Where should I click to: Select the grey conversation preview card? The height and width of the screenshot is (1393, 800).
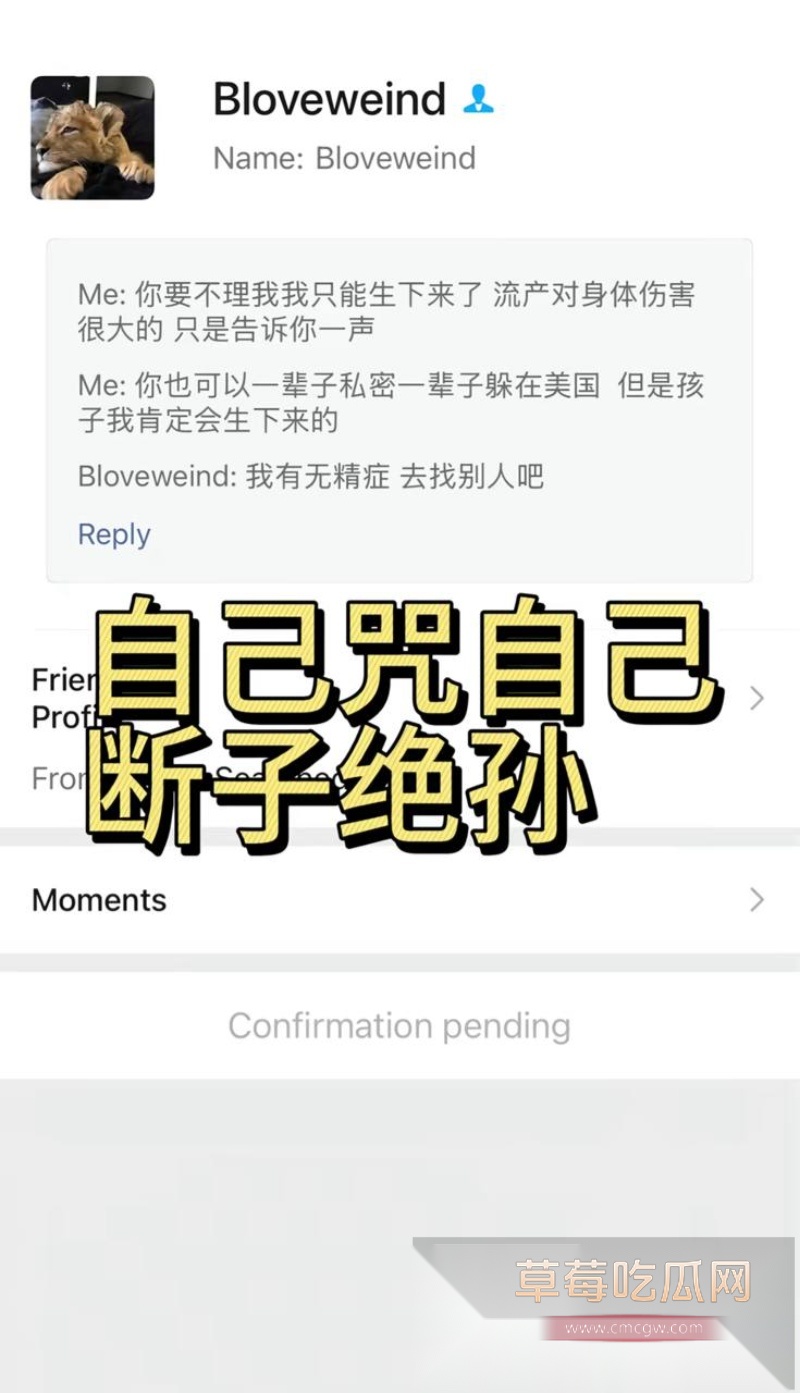400,410
